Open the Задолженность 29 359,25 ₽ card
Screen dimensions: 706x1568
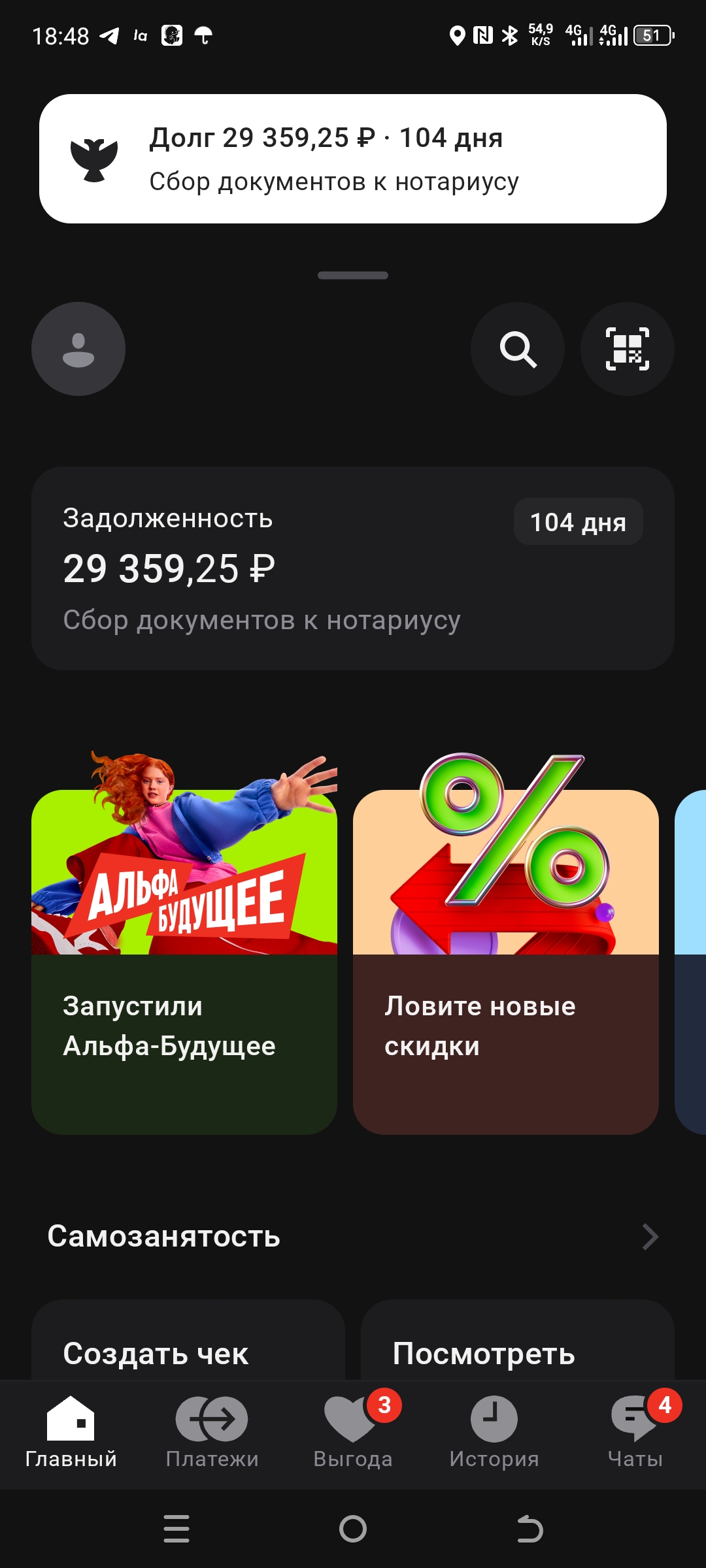[353, 568]
